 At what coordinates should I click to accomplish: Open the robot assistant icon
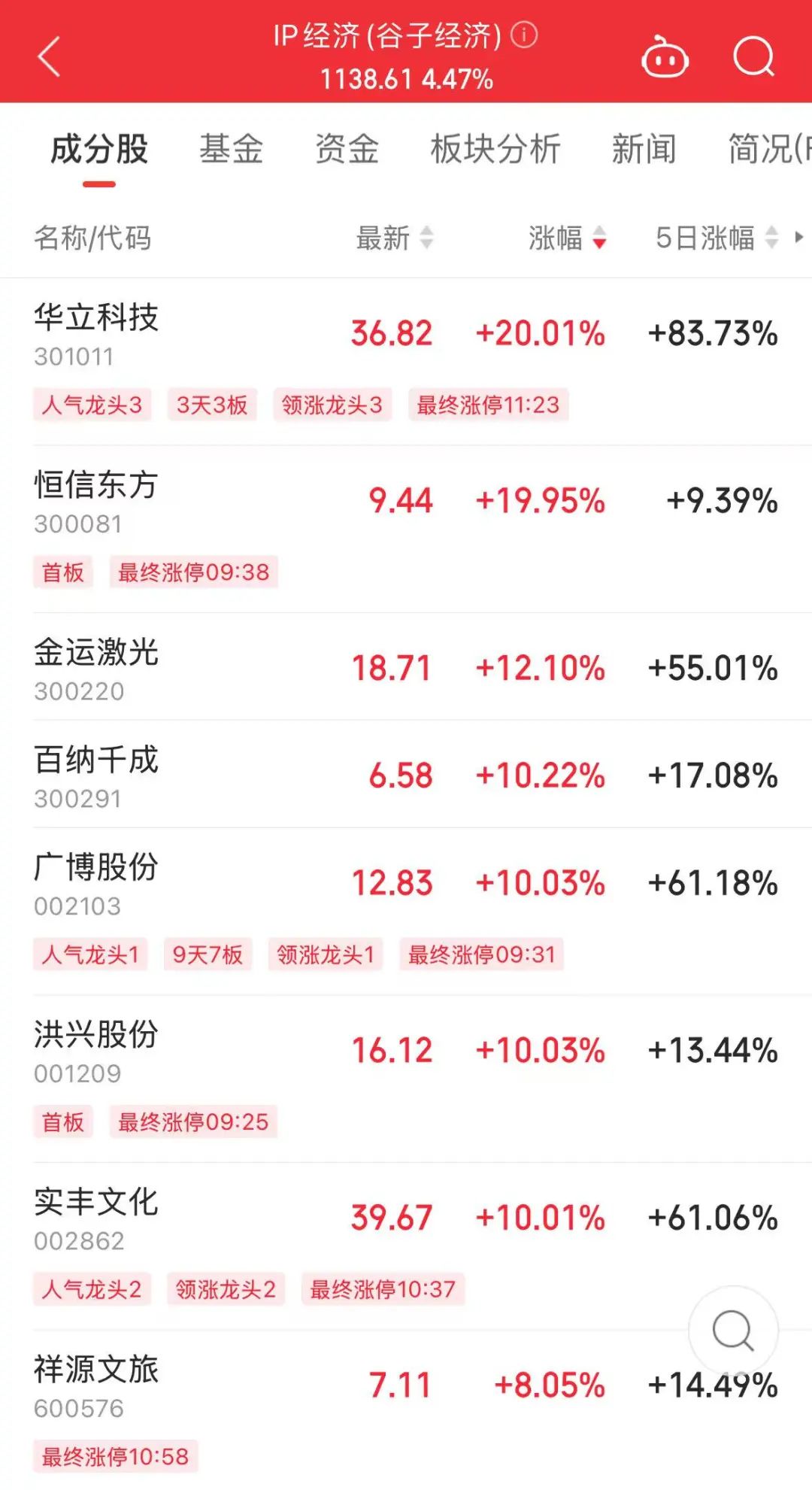point(665,58)
